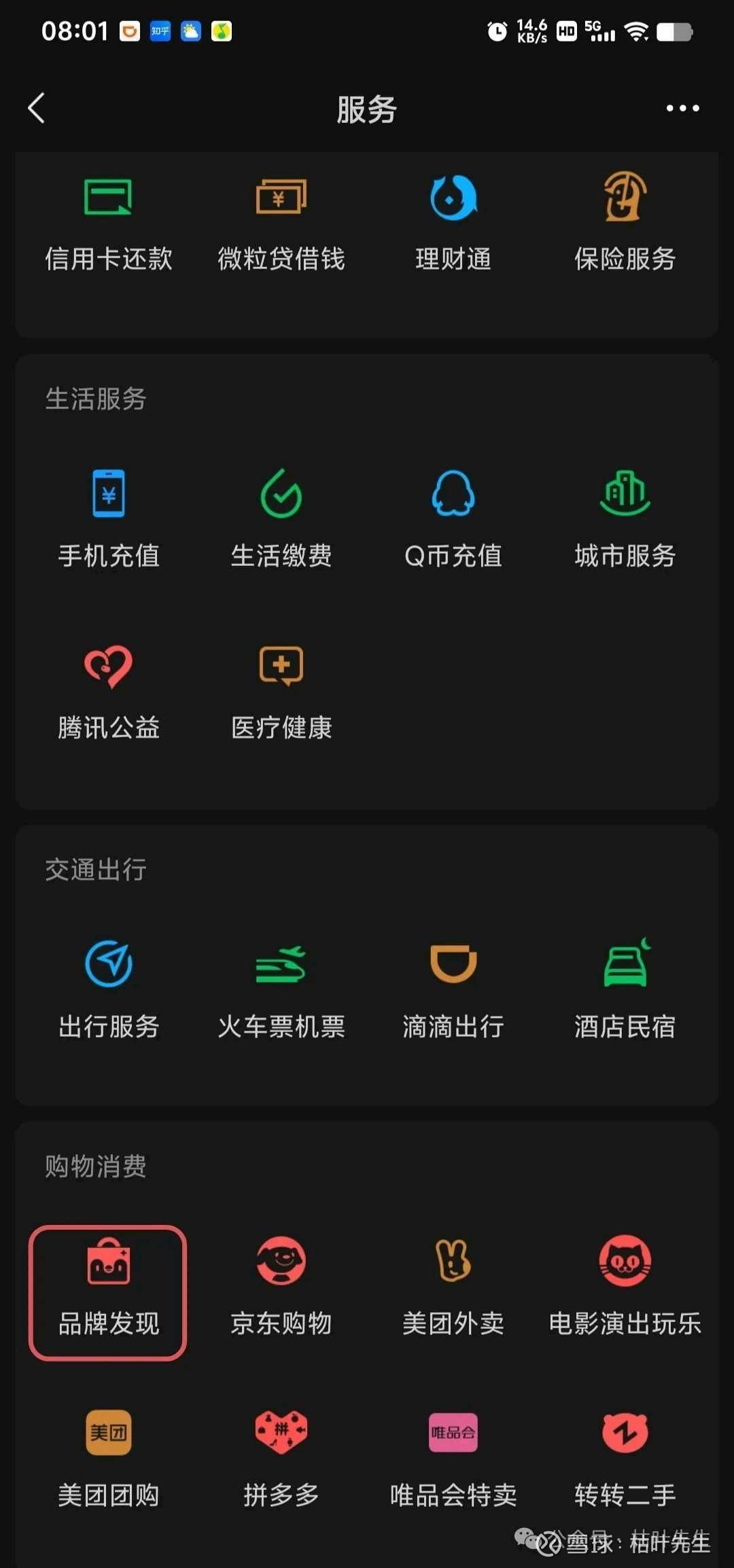Open the highlighted 品牌发现
Image resolution: width=734 pixels, height=1568 pixels.
pos(108,1293)
